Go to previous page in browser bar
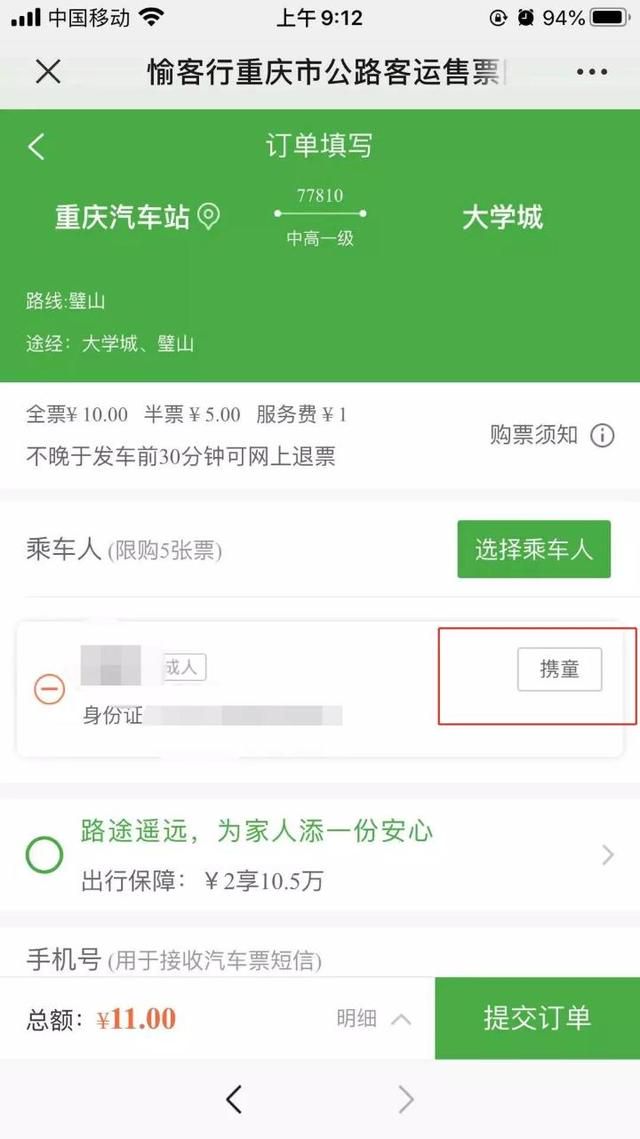Screen dimensions: 640x1139 pos(234,1099)
